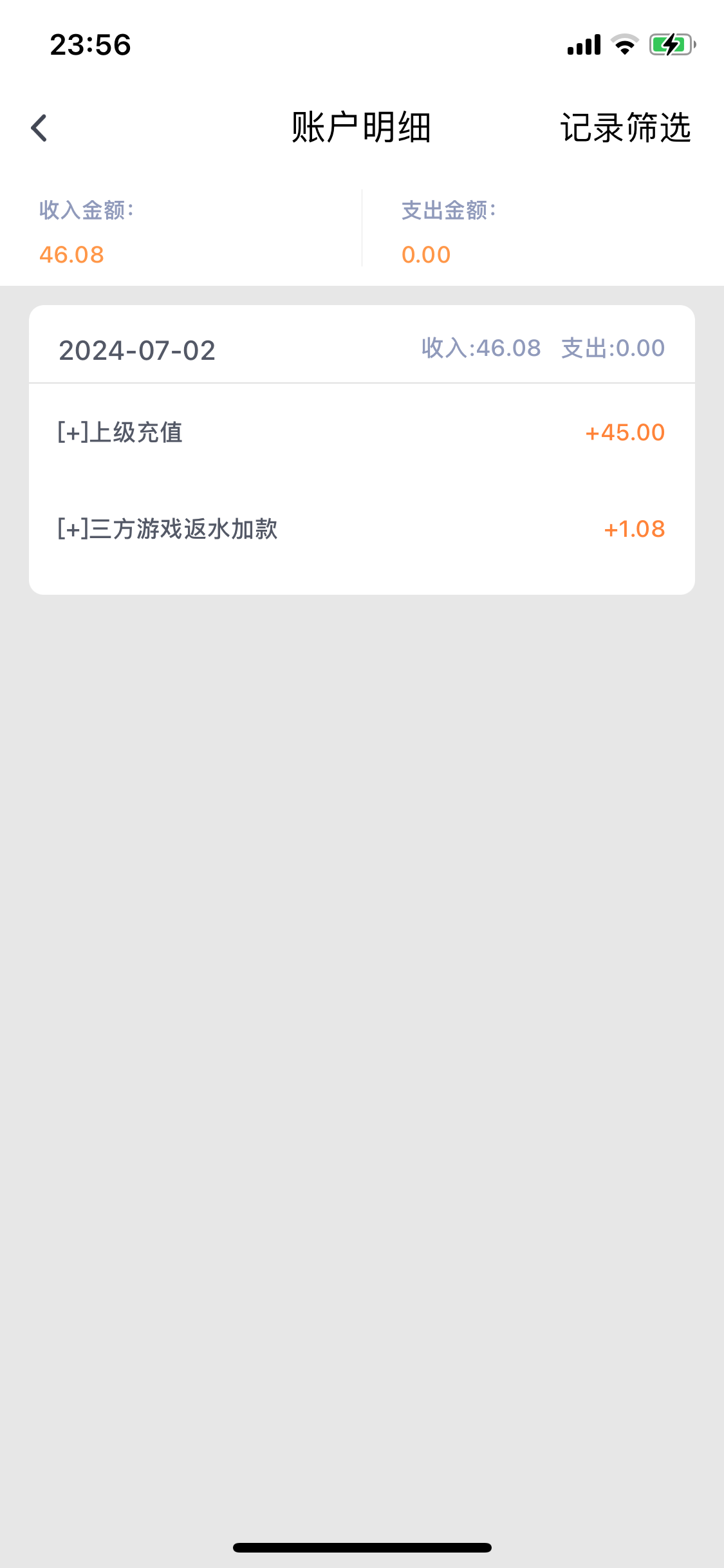This screenshot has width=724, height=1568.
Task: View the 三方游戏返水加款 record
Action: (x=360, y=529)
